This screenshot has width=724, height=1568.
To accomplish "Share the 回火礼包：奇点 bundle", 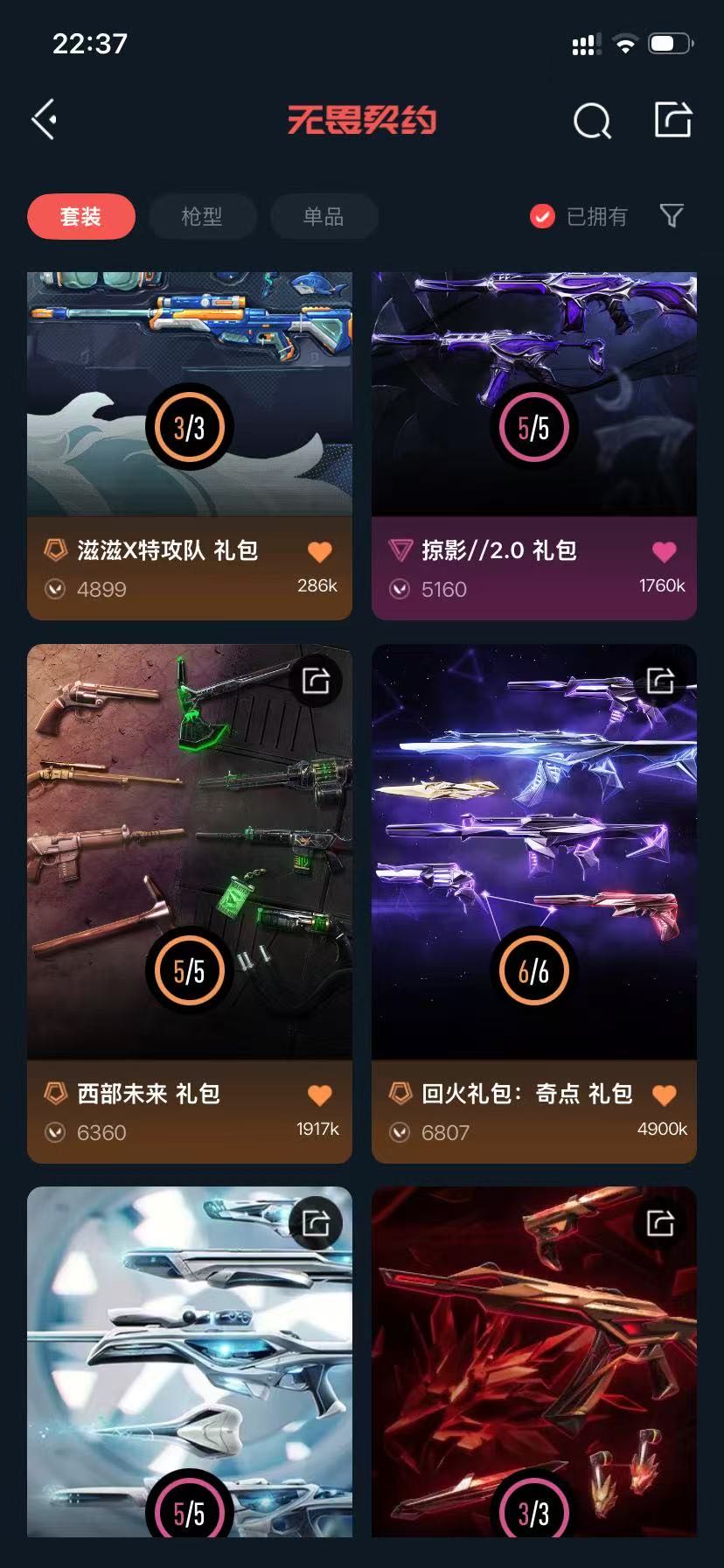I will pos(660,680).
